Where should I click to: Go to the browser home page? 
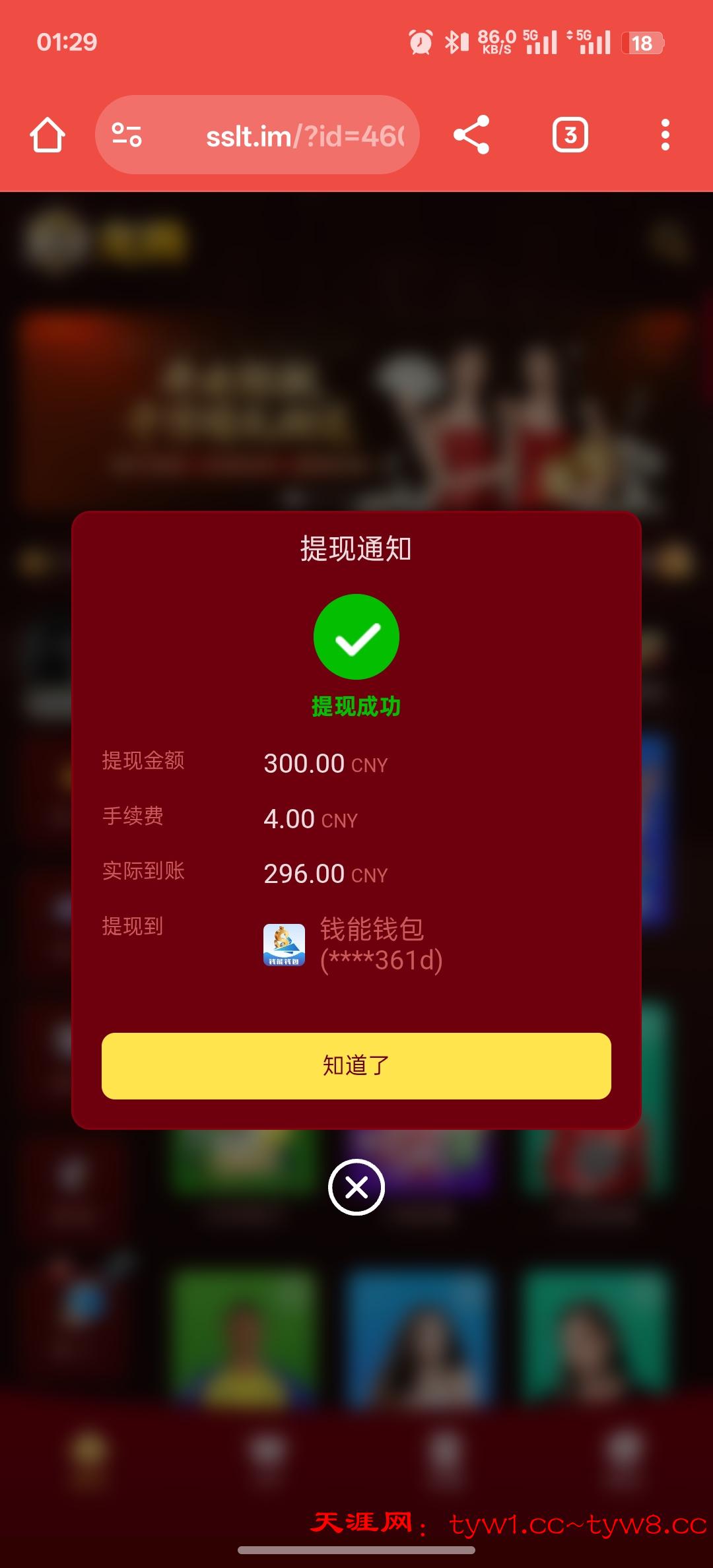coord(48,135)
